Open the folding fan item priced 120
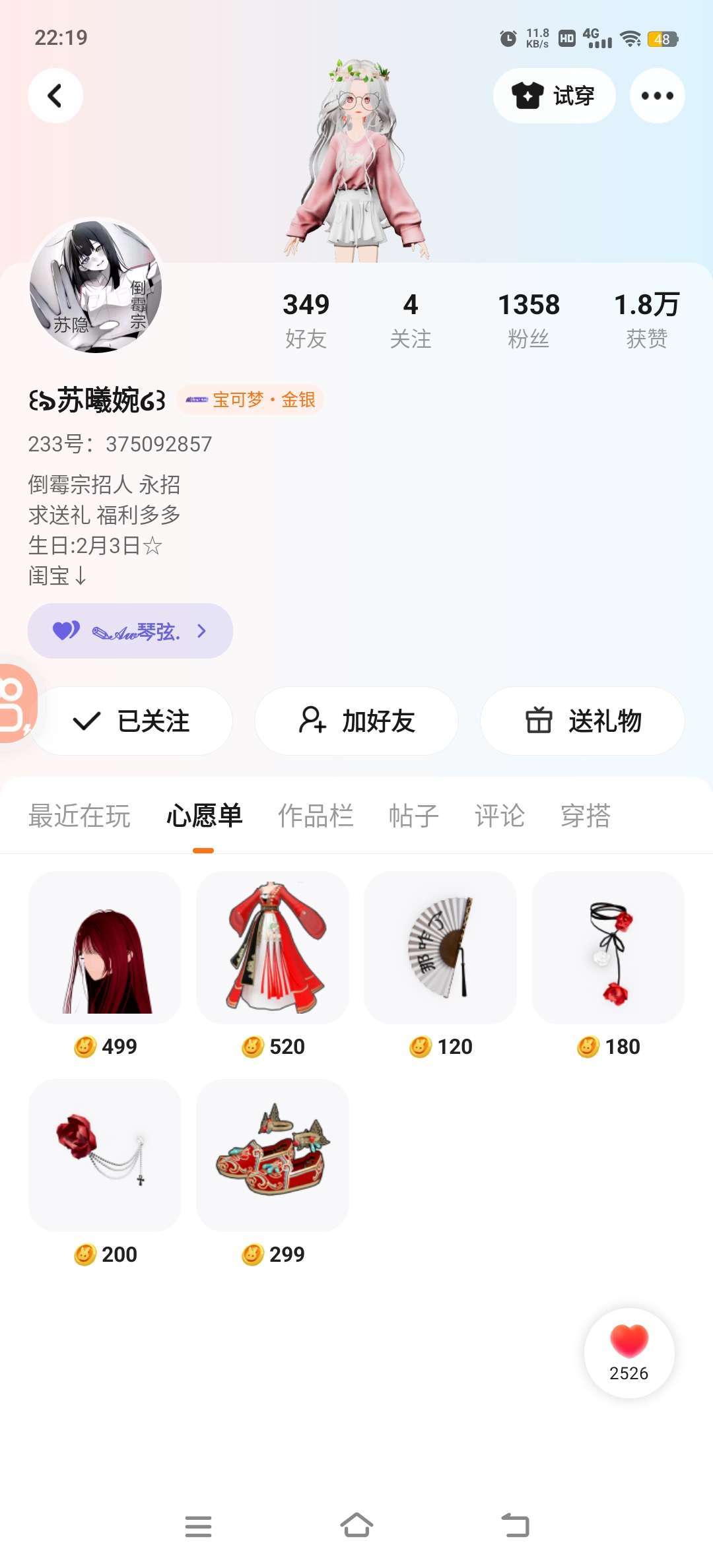 coord(440,948)
